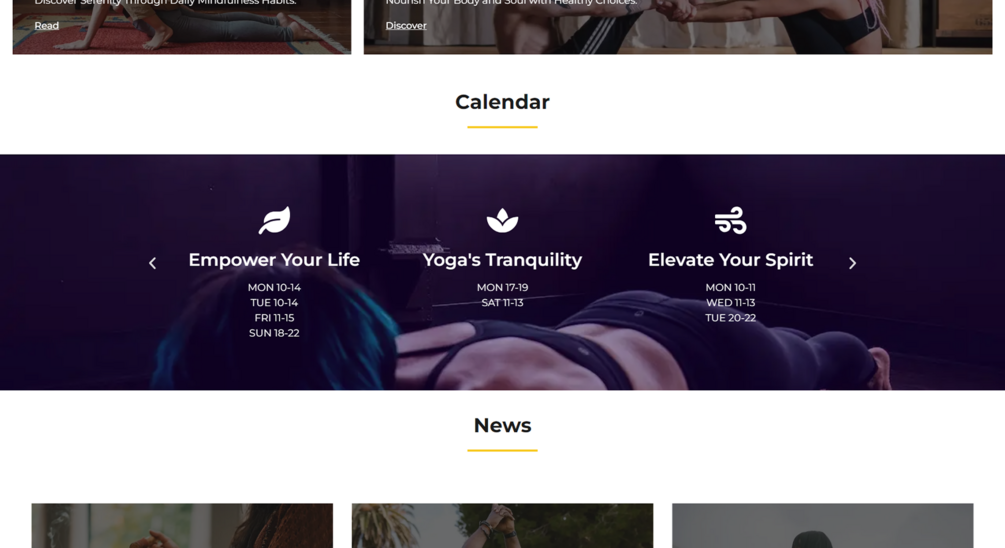This screenshot has width=1005, height=548.
Task: Go to previous calendar slide
Action: (152, 263)
